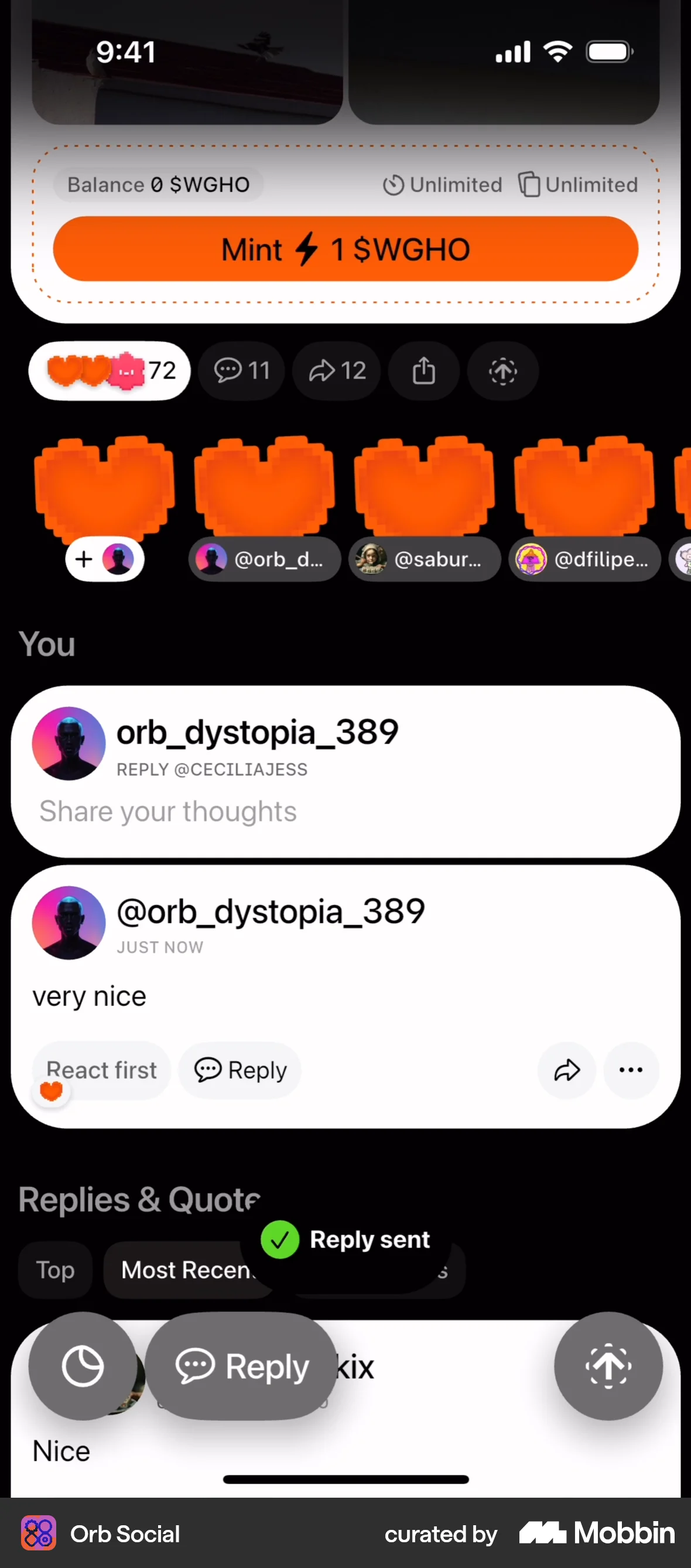Tap the Reply speech bubble overlay near bottom
This screenshot has width=691, height=1568.
(241, 1366)
